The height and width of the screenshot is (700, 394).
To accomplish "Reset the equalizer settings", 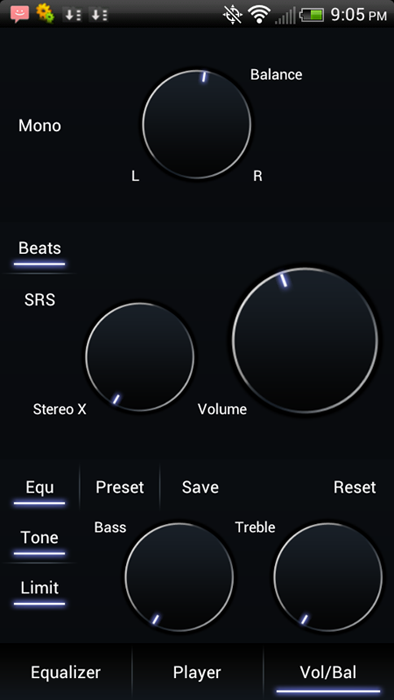I will coord(355,487).
